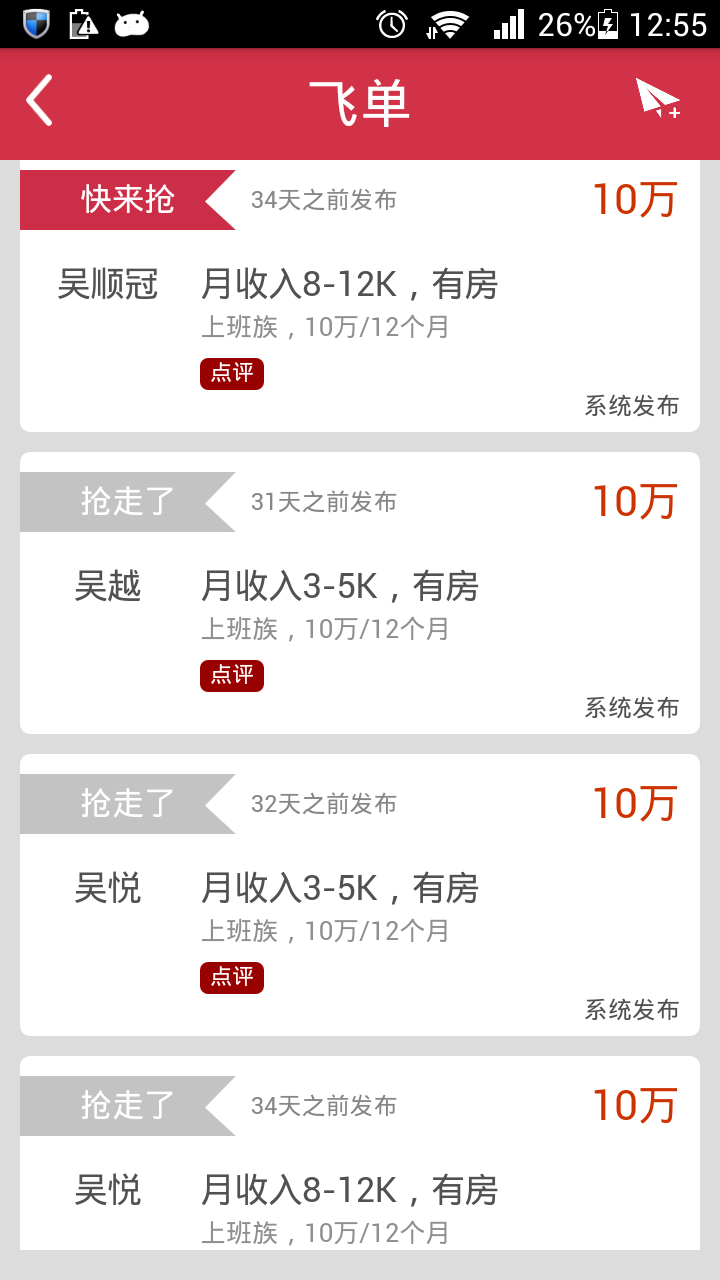Open 吴顺冠's loan order card

click(360, 300)
